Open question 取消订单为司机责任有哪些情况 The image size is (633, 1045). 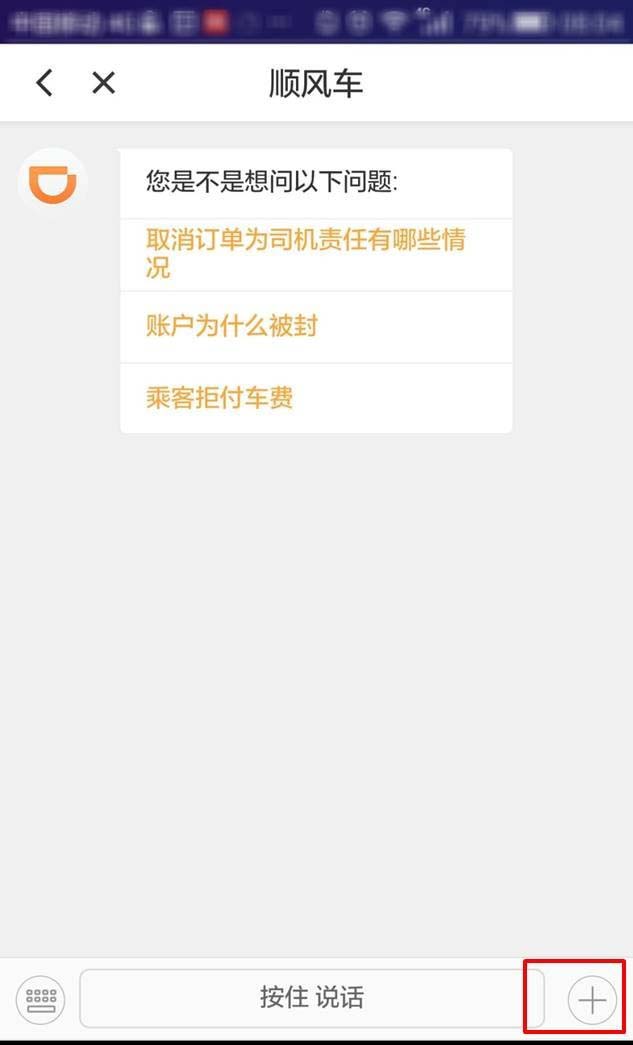[x=306, y=253]
